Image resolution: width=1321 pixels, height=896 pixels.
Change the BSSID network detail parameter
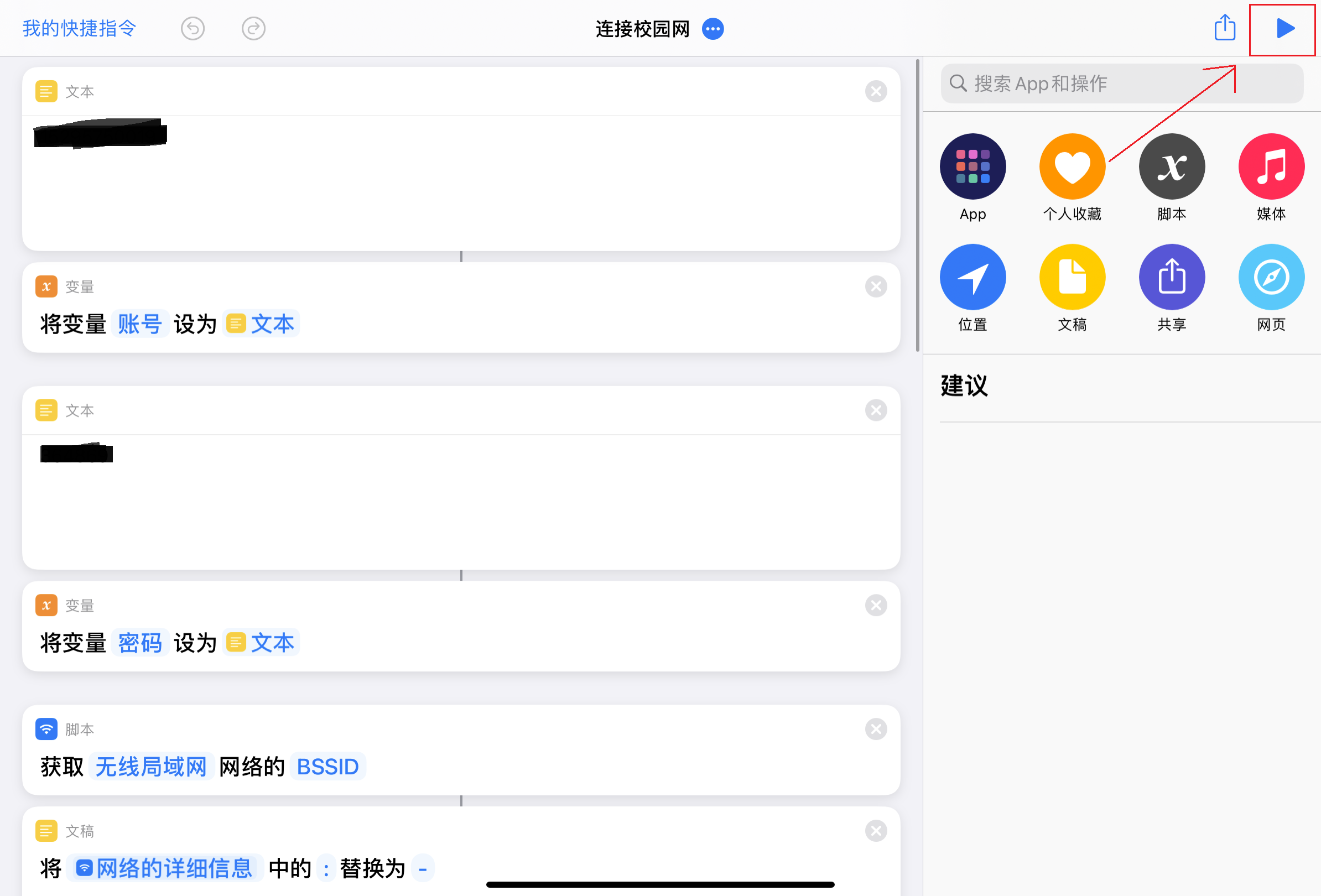(327, 767)
